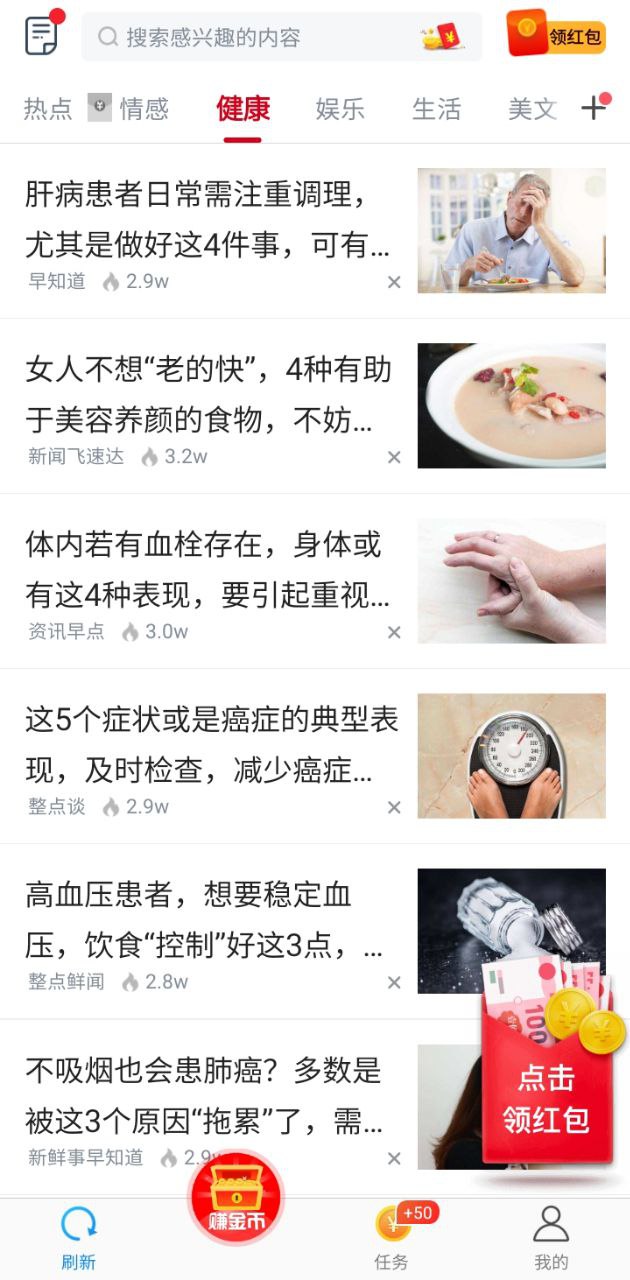The width and height of the screenshot is (630, 1280).
Task: Read article on 美容养颜的食物
Action: [208, 395]
